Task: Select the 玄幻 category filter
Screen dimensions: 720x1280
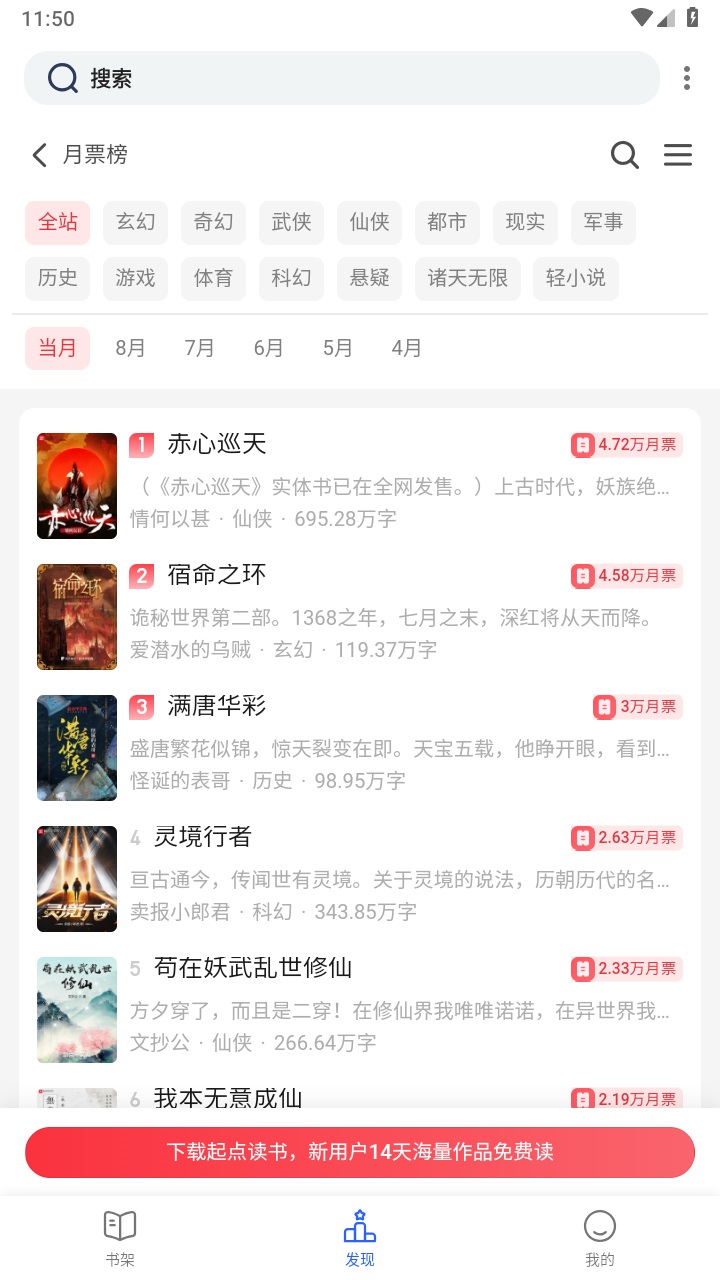Action: [x=135, y=222]
